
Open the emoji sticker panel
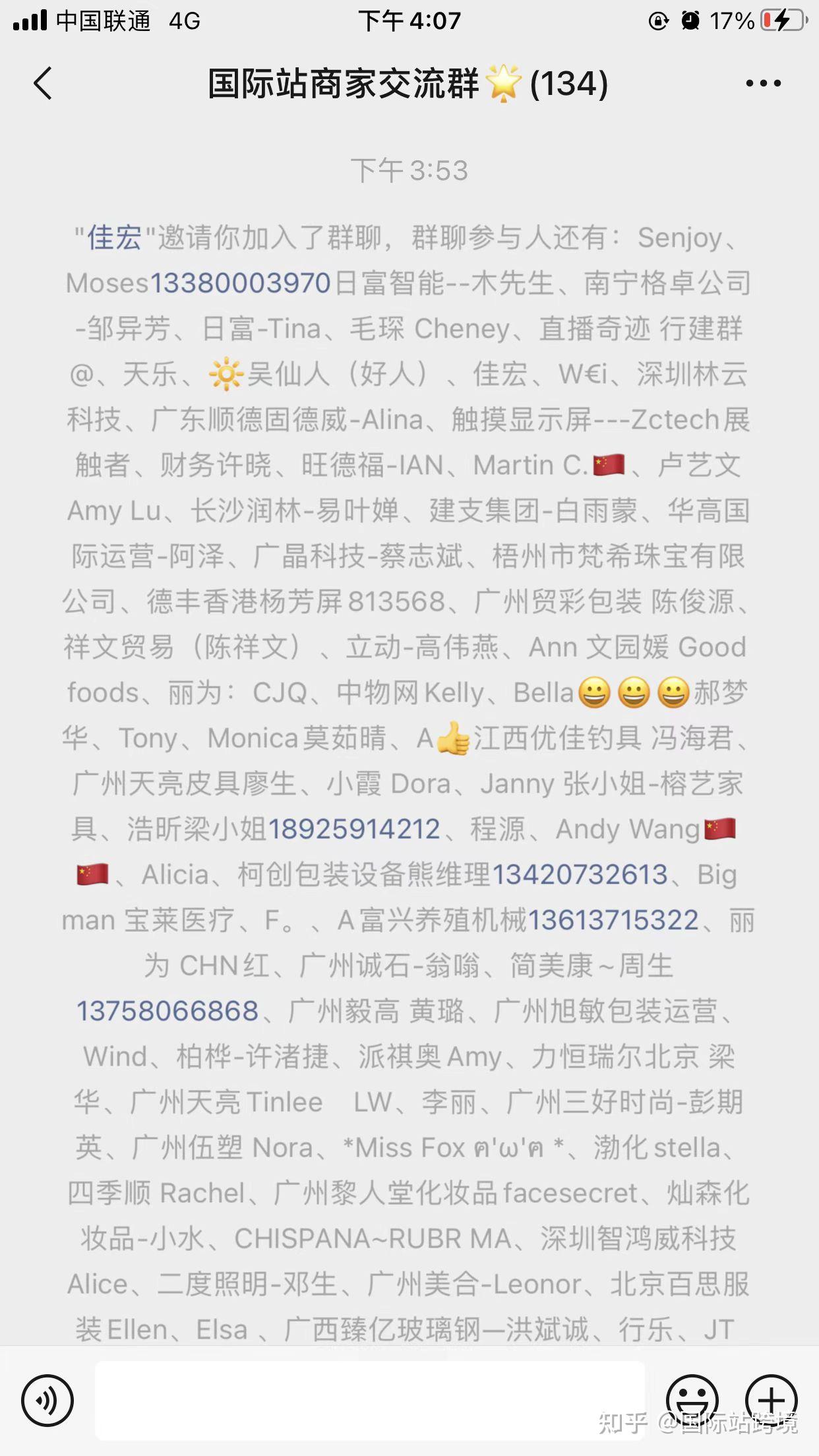(692, 1400)
